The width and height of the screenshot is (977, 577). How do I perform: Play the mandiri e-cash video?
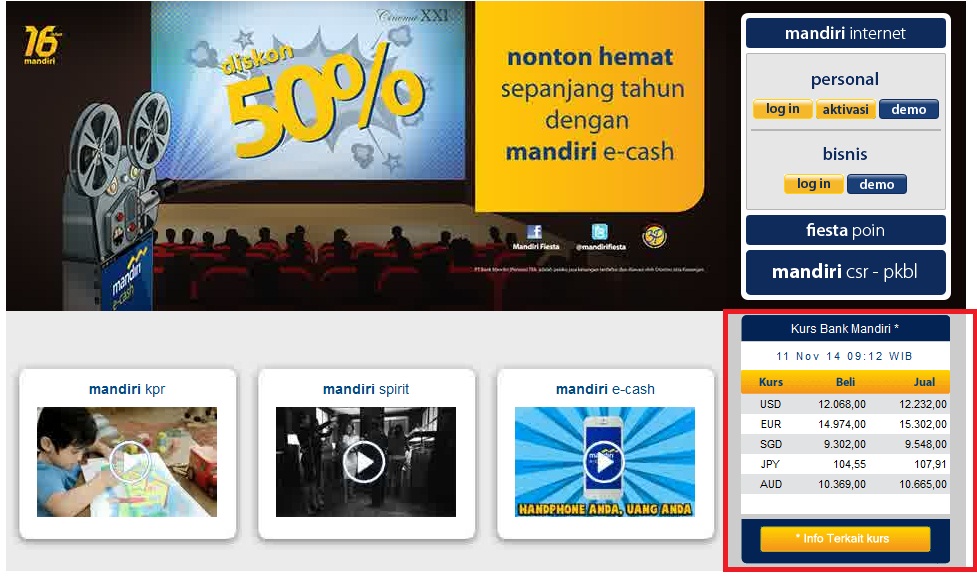(x=604, y=462)
